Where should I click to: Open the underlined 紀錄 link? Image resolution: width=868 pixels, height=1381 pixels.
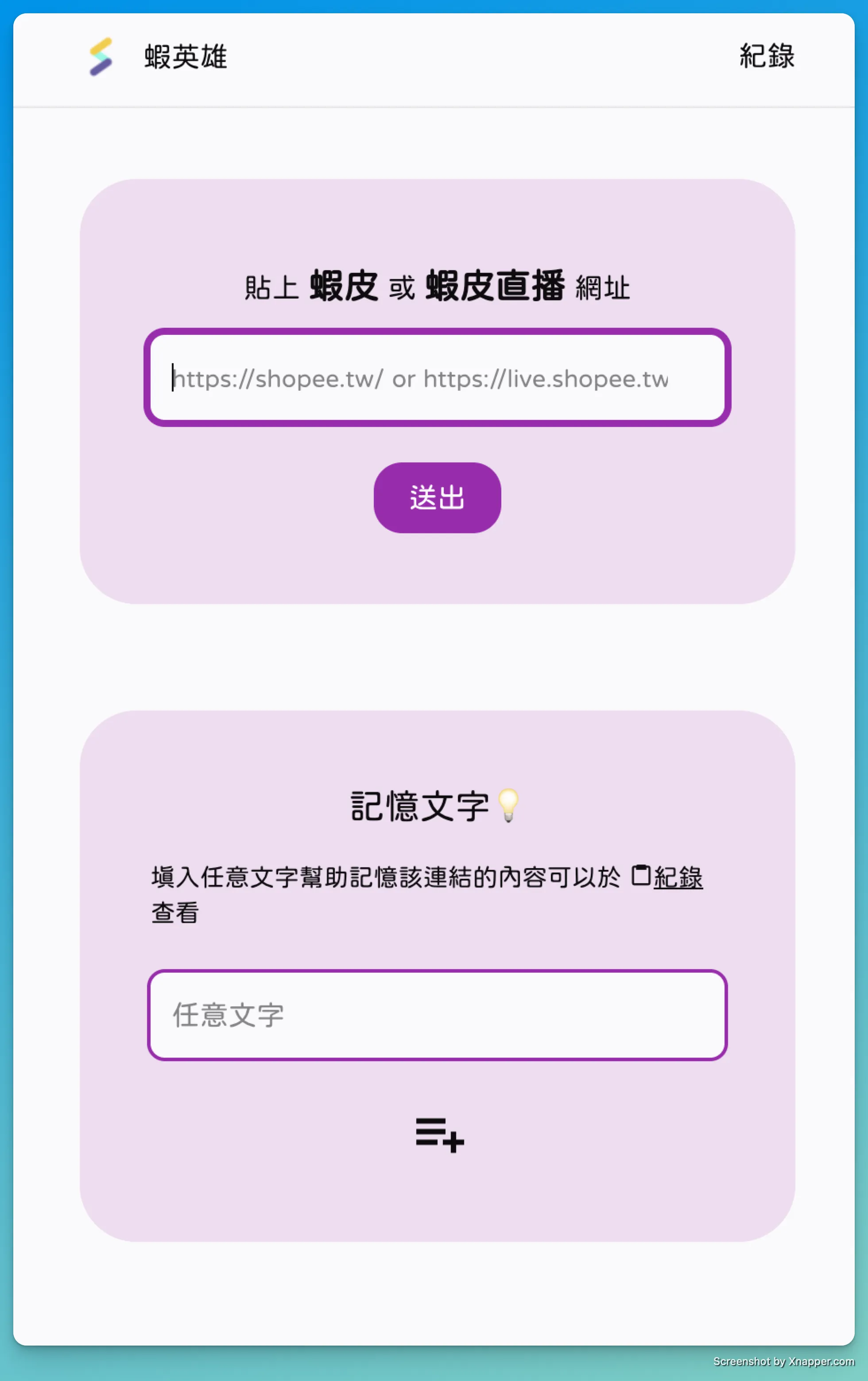click(x=678, y=877)
